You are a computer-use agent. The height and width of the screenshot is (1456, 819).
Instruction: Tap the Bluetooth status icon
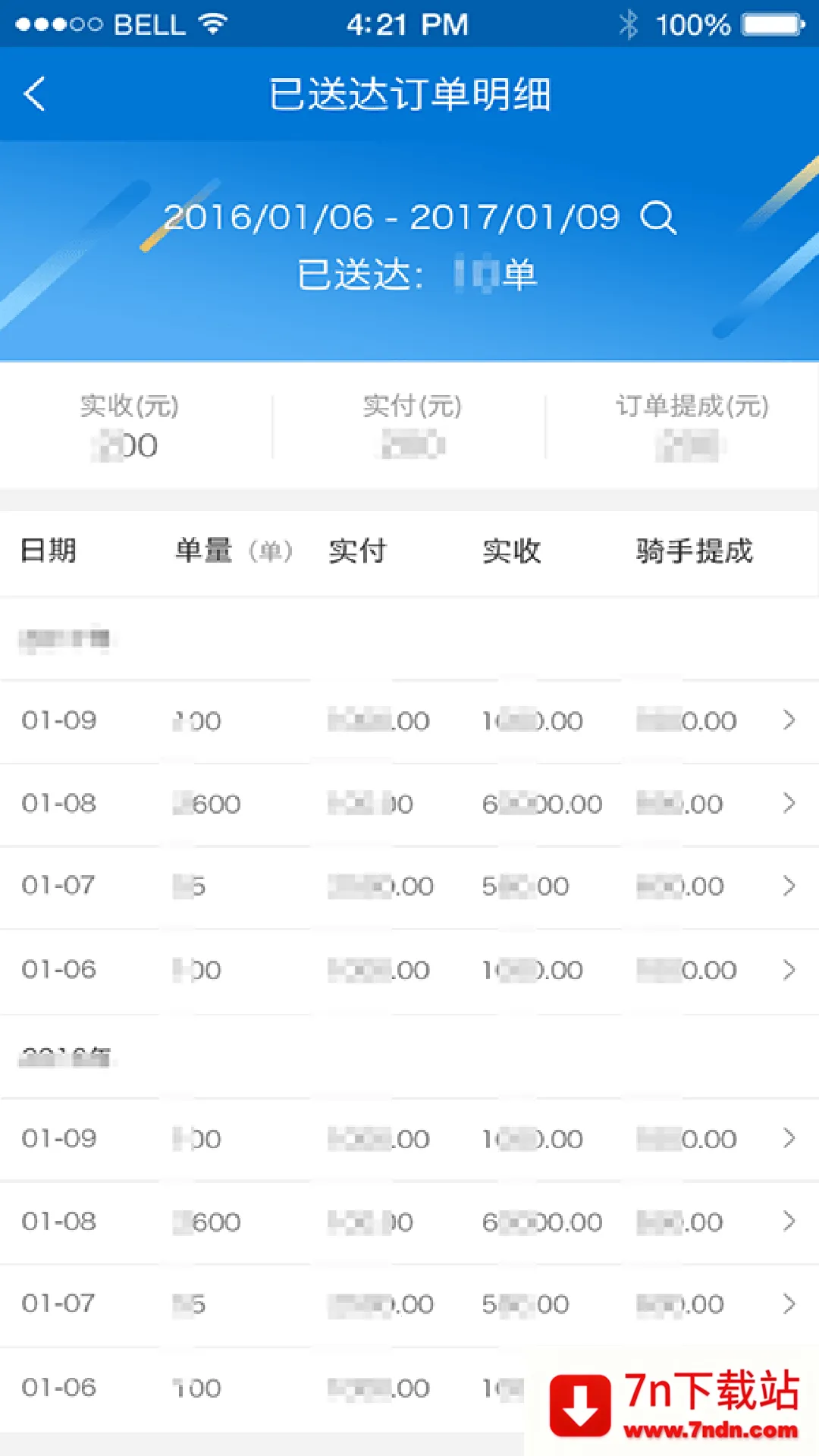click(x=628, y=23)
